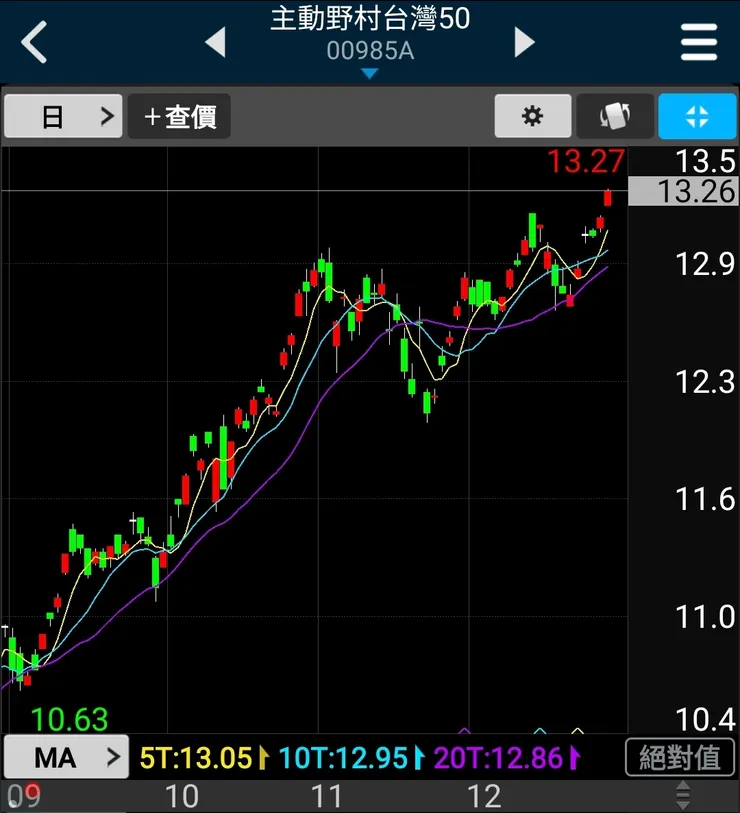
Task: Open chart settings gear
Action: (x=532, y=117)
